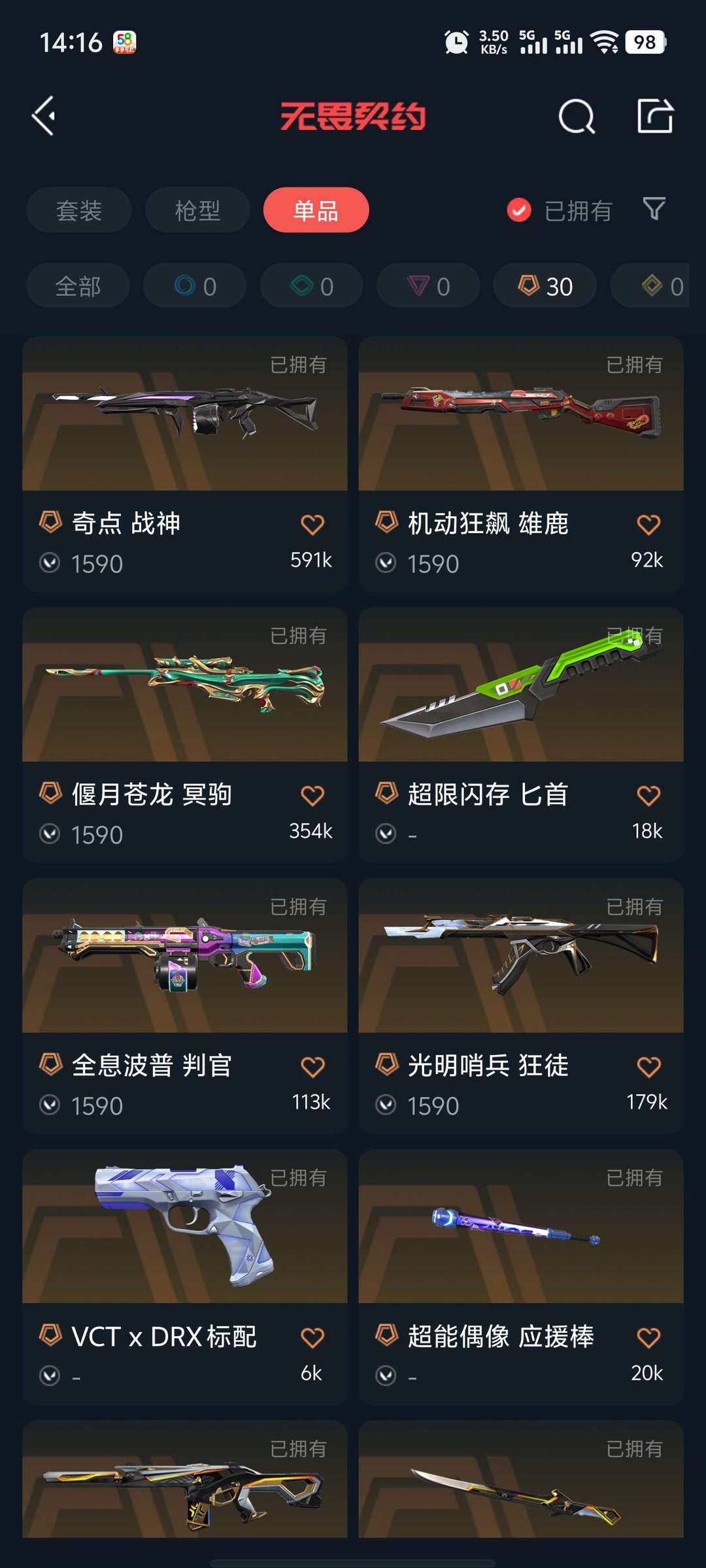The height and width of the screenshot is (1568, 706).
Task: Like the 光明哨兵 狂徒 skin
Action: pos(648,1066)
